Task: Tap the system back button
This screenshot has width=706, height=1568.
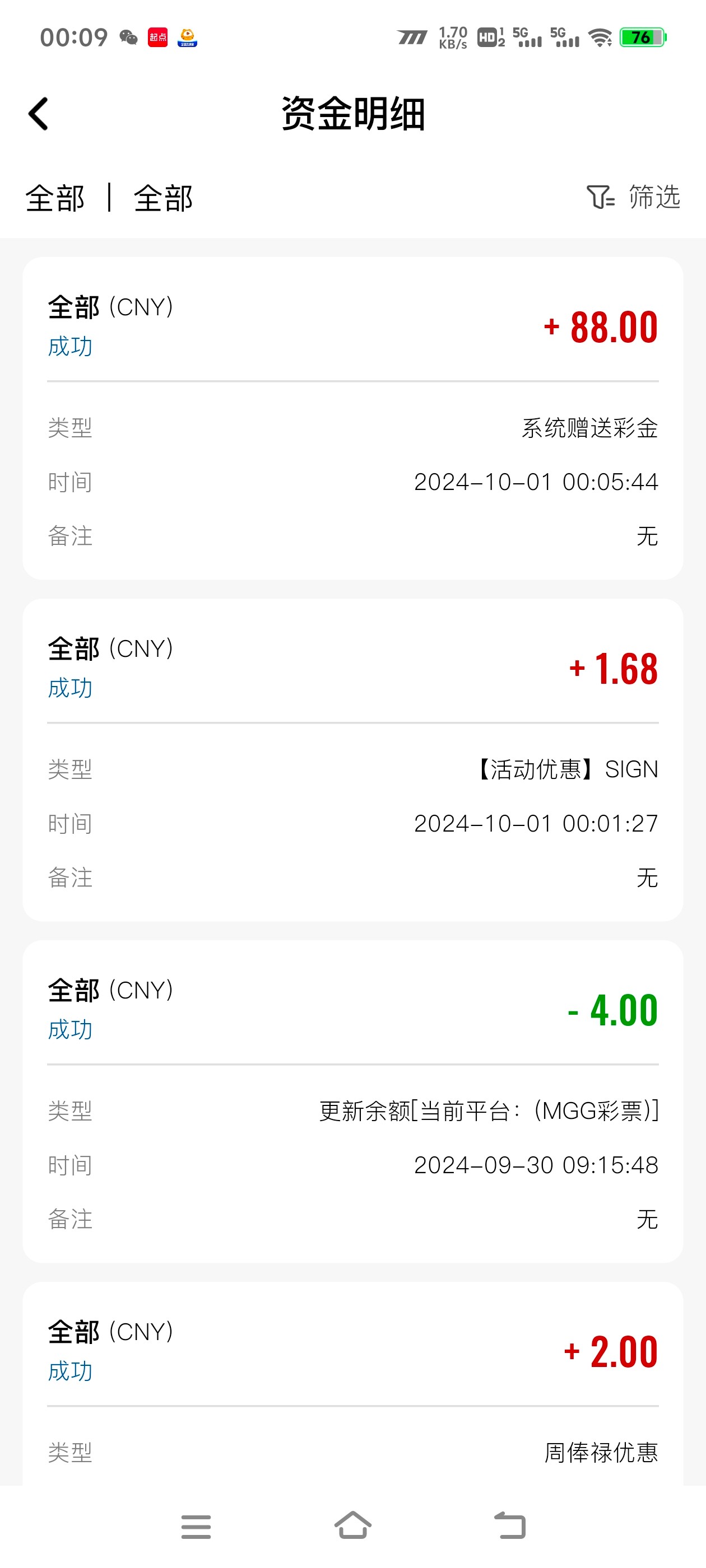Action: (x=510, y=1526)
